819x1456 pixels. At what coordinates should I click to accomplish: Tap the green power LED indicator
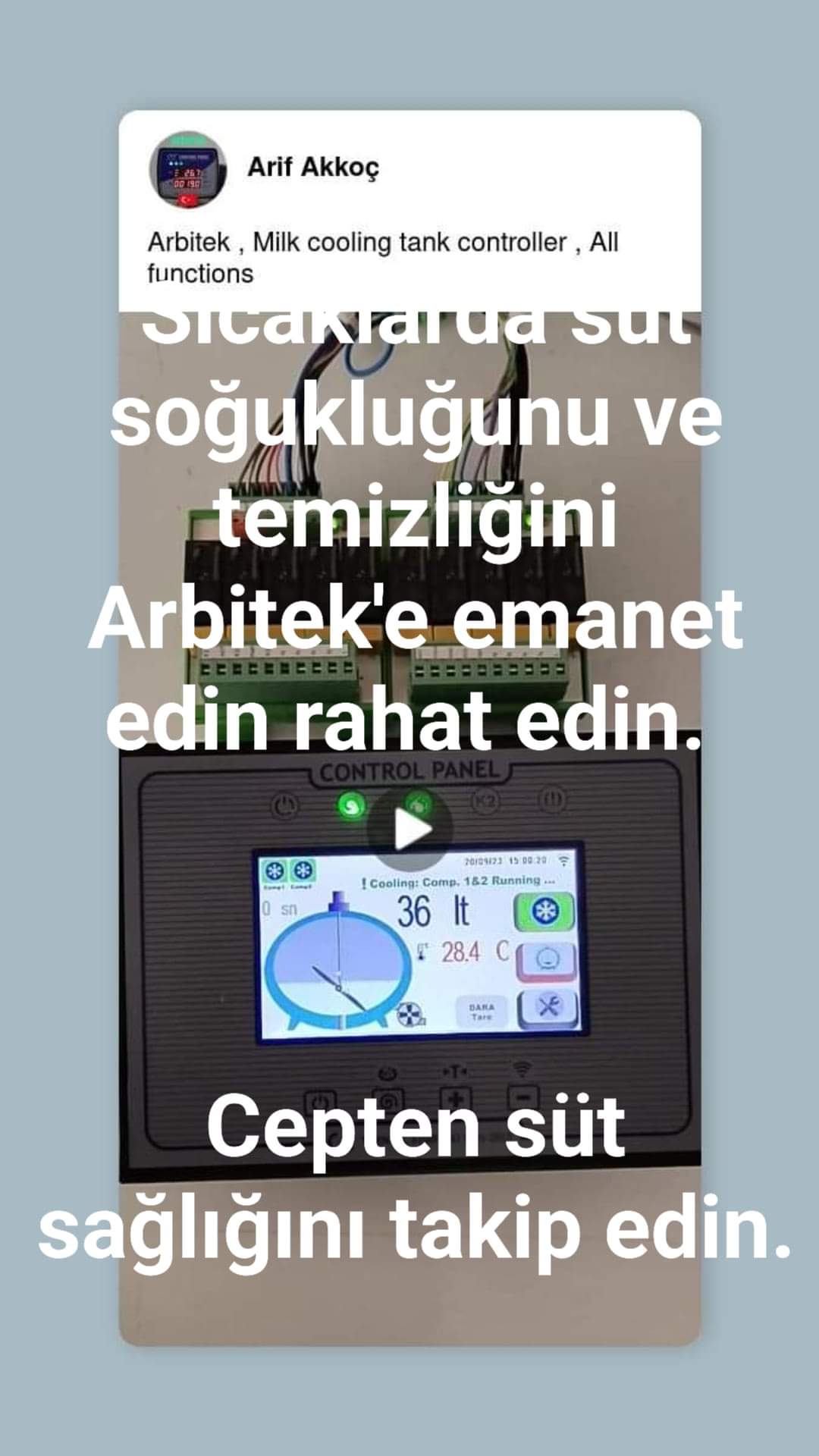pos(352,805)
